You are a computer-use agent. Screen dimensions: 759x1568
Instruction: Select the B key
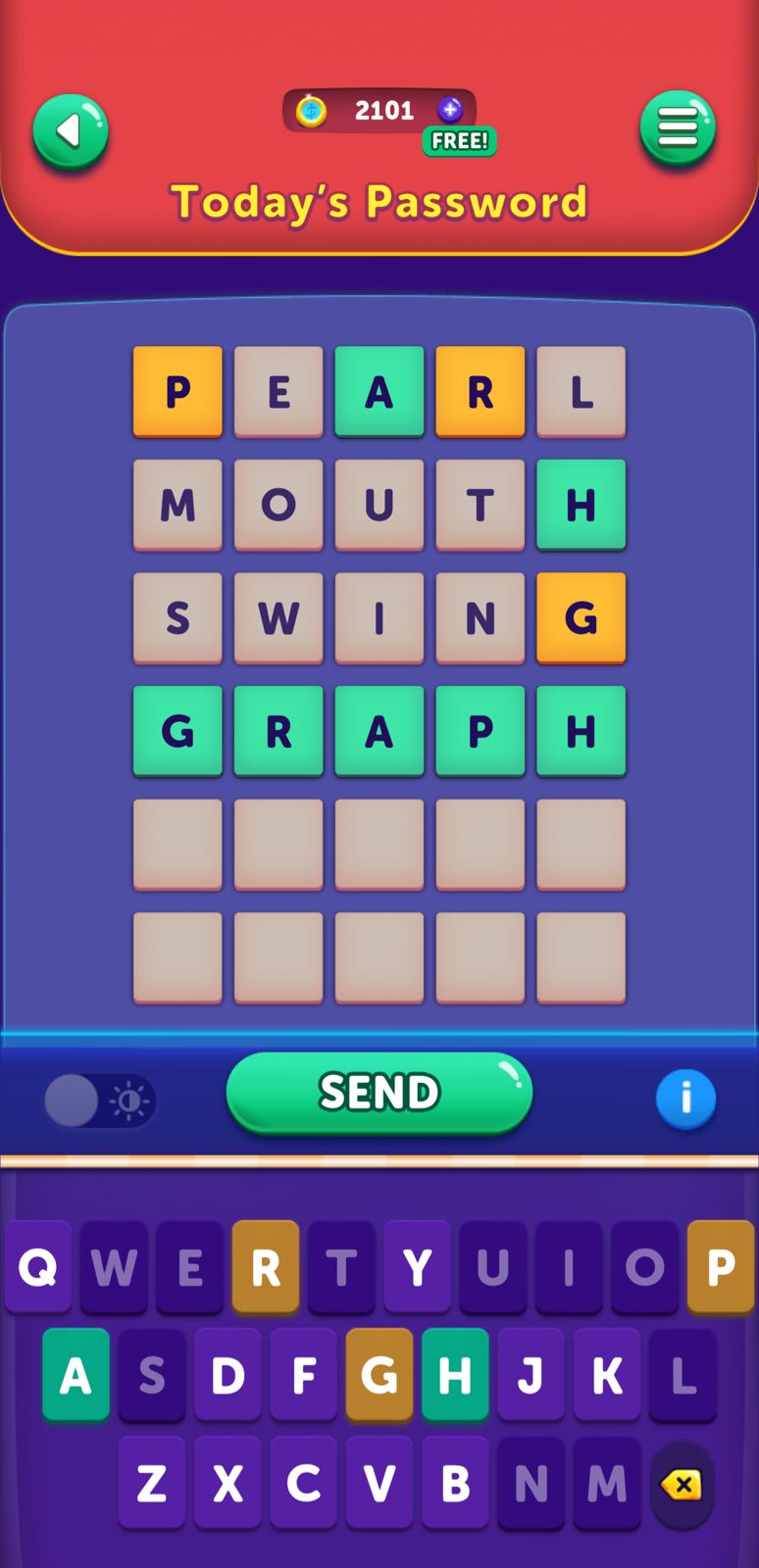455,1483
